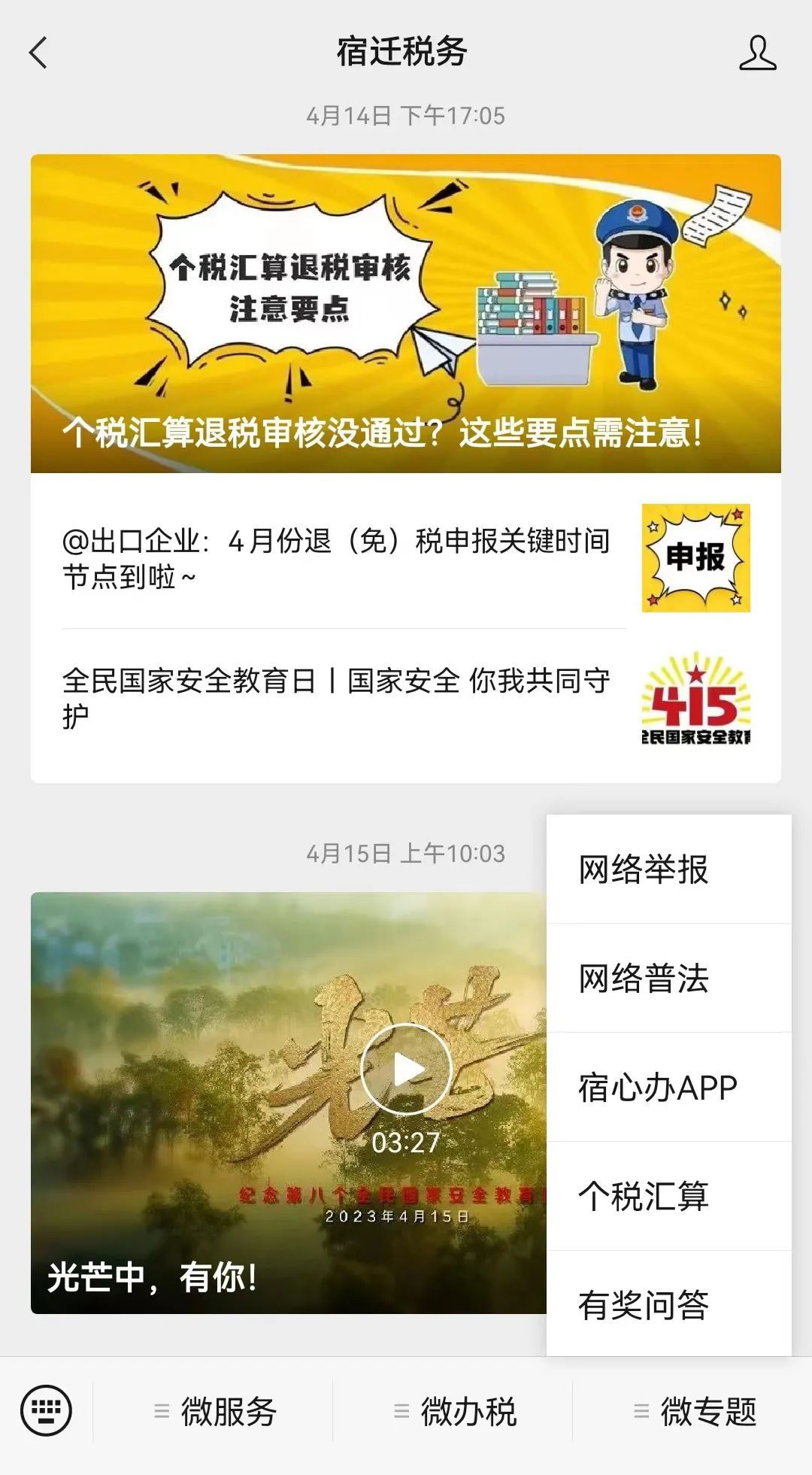The image size is (812, 1475).
Task: Open 宿心办APP from the menu
Action: (x=669, y=1087)
